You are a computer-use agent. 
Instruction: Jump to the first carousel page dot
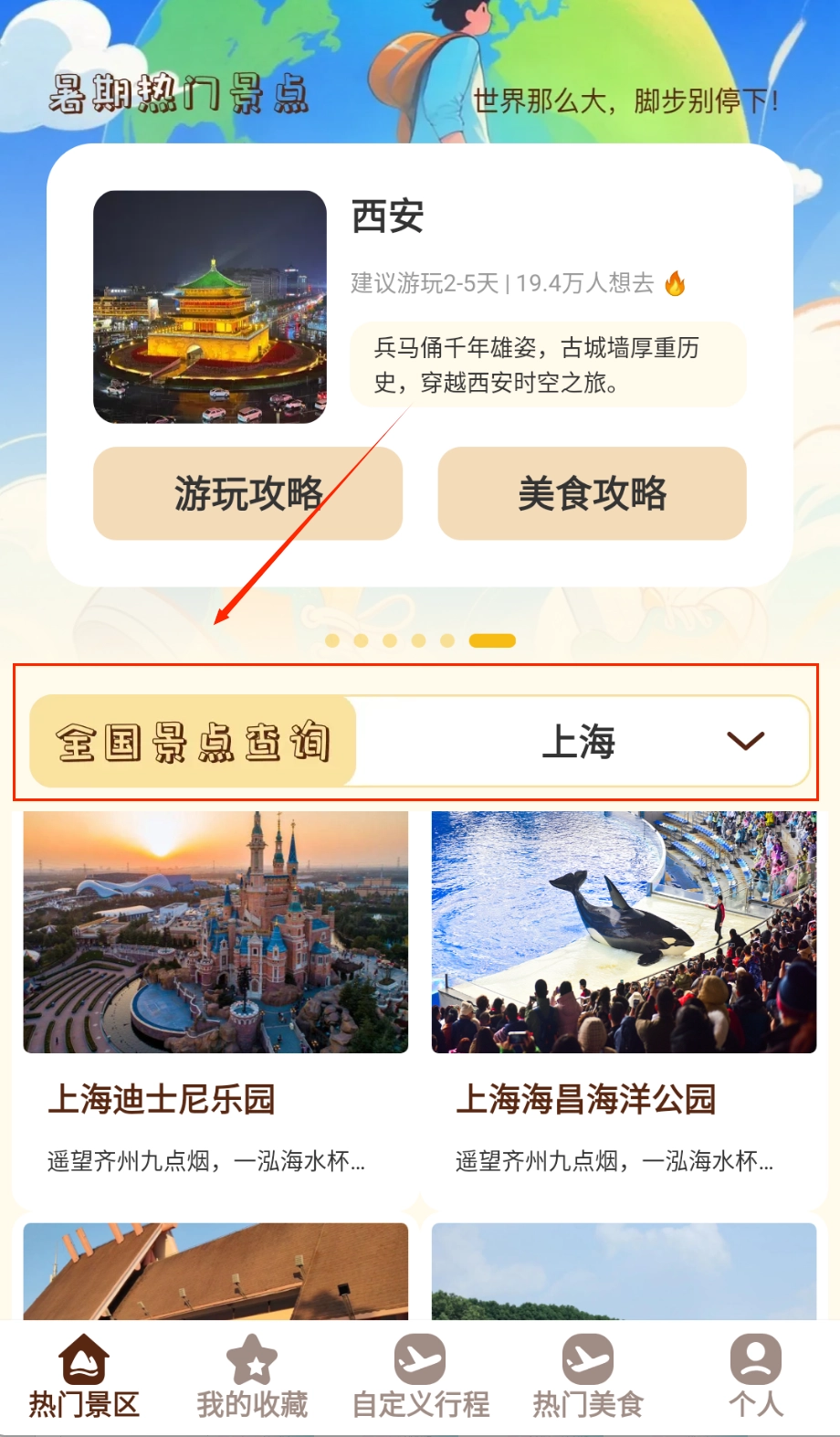click(332, 640)
